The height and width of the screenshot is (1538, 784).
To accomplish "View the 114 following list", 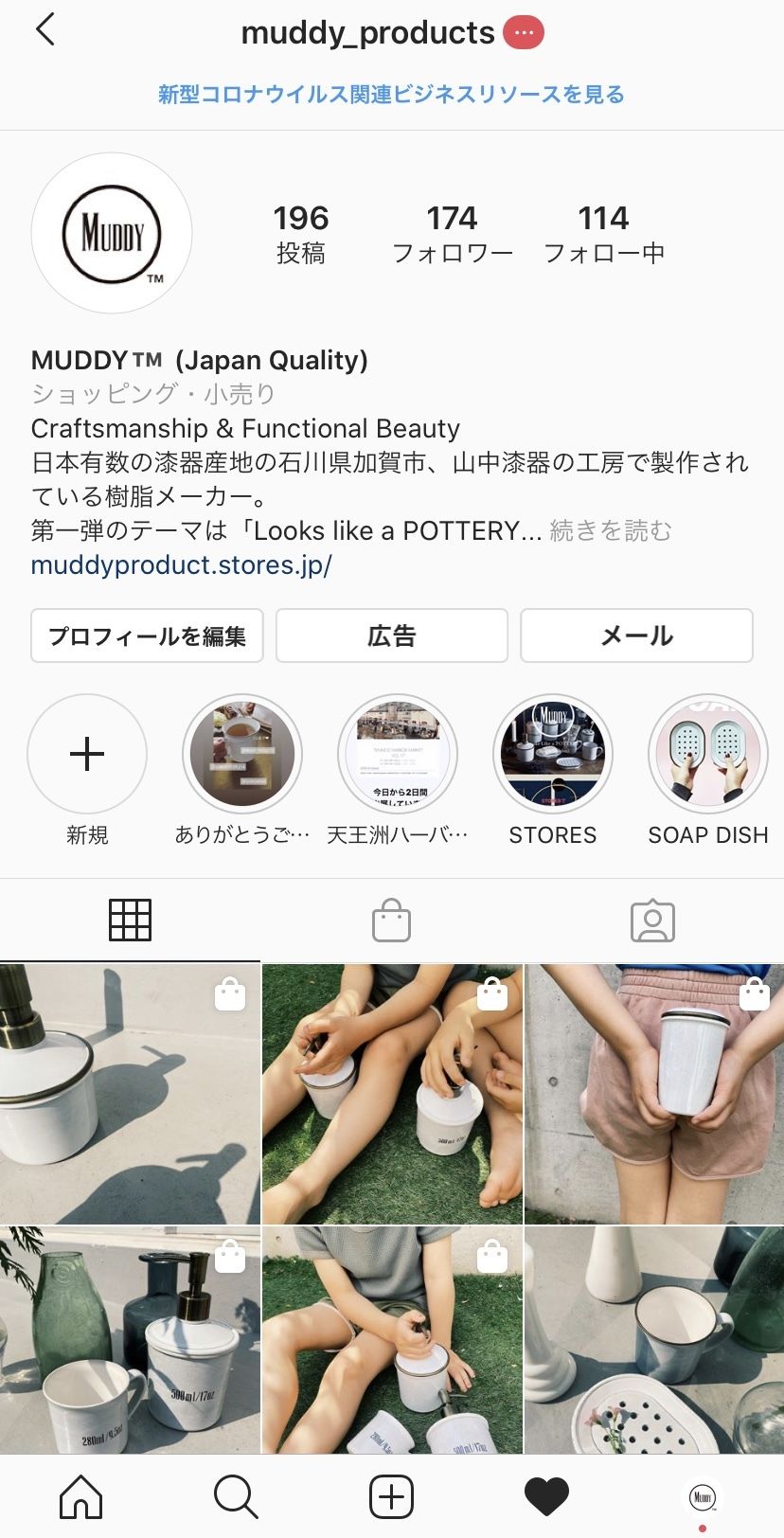I will (603, 233).
